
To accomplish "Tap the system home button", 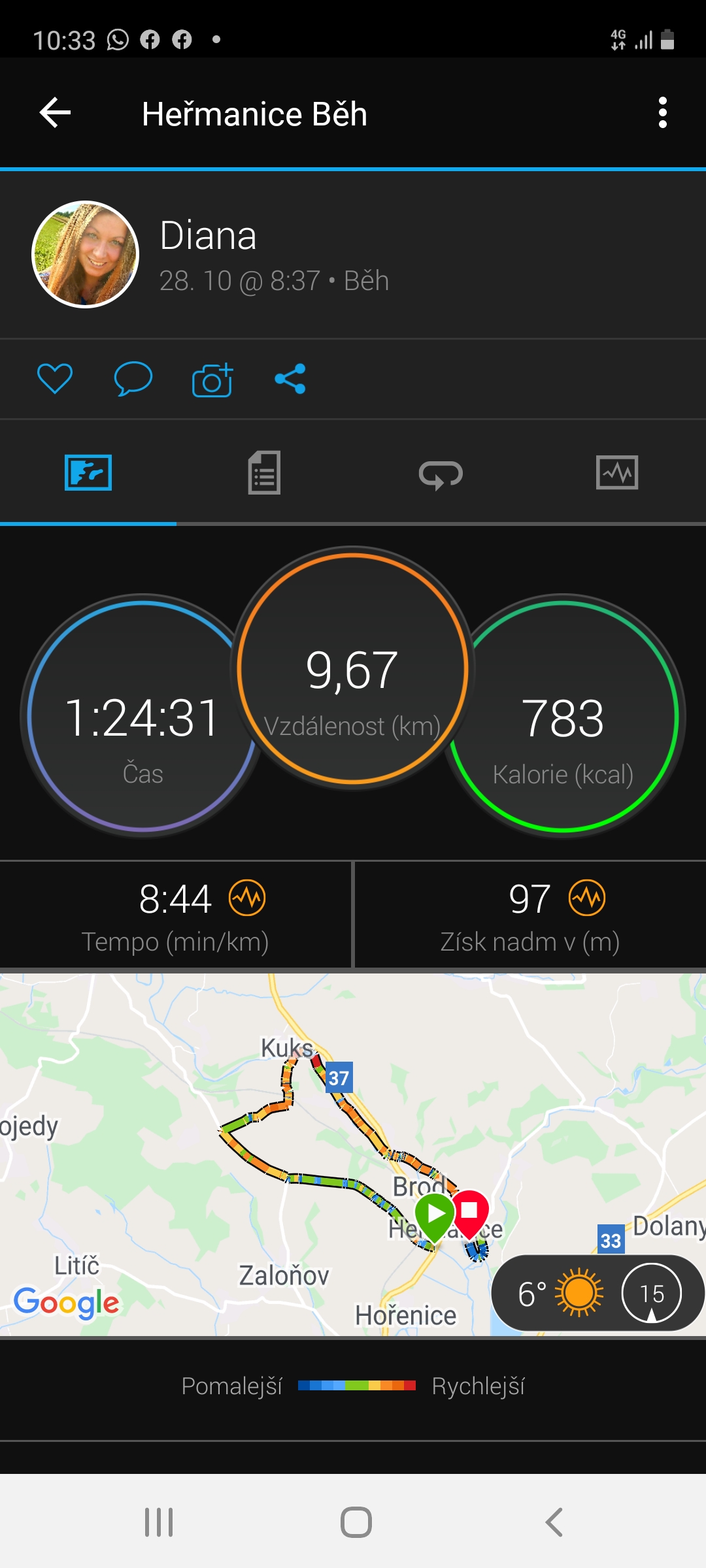I will point(356,1522).
